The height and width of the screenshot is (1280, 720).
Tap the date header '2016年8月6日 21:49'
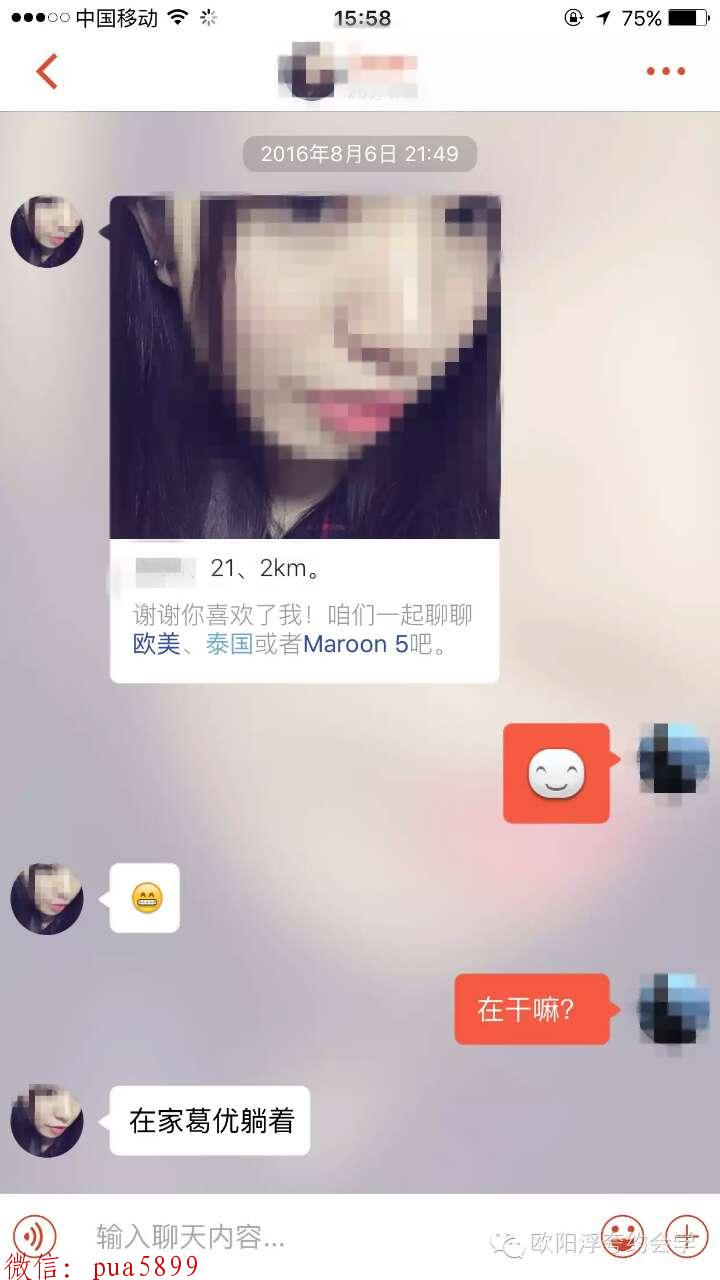[358, 154]
